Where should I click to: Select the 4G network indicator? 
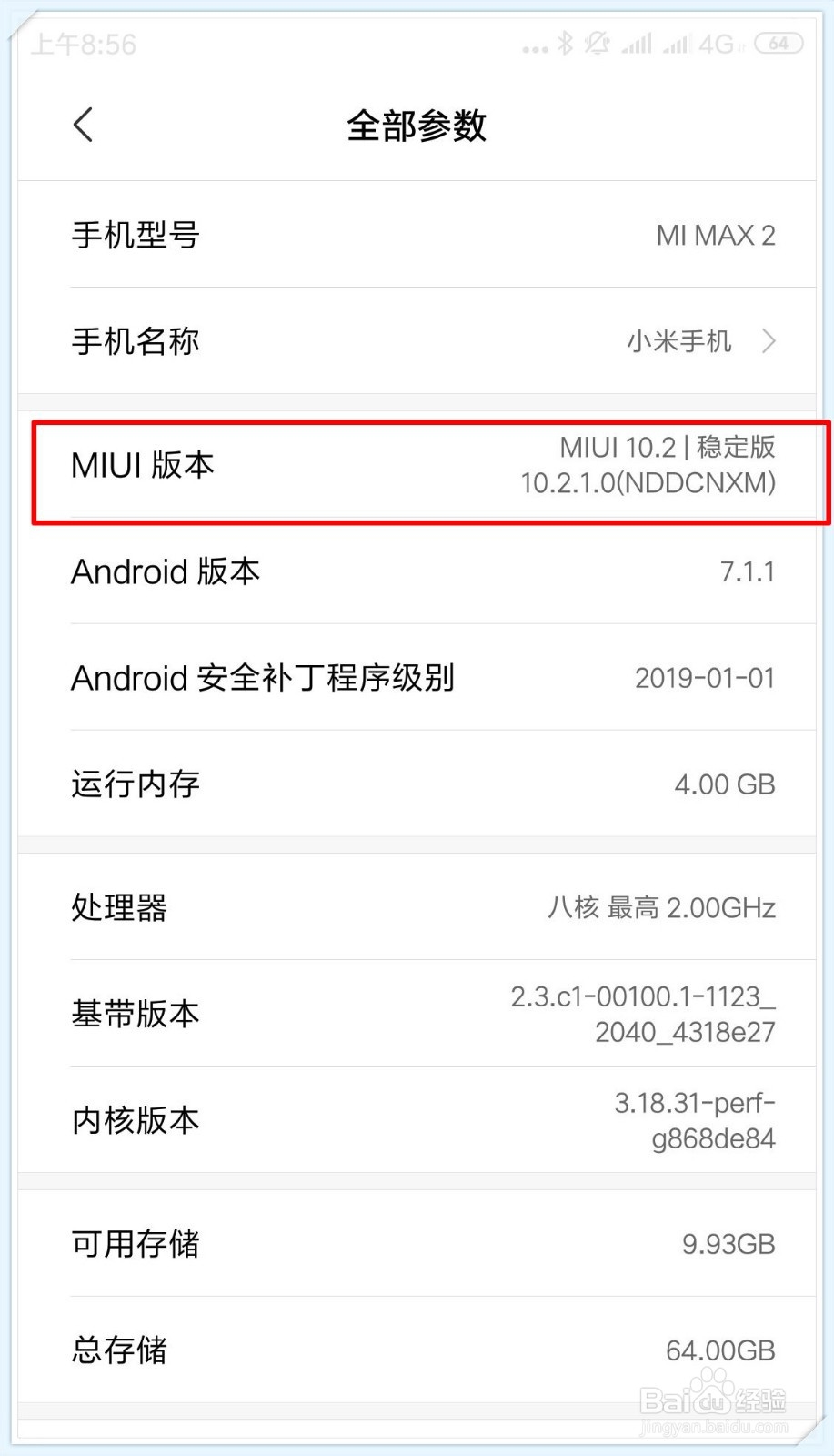714,43
